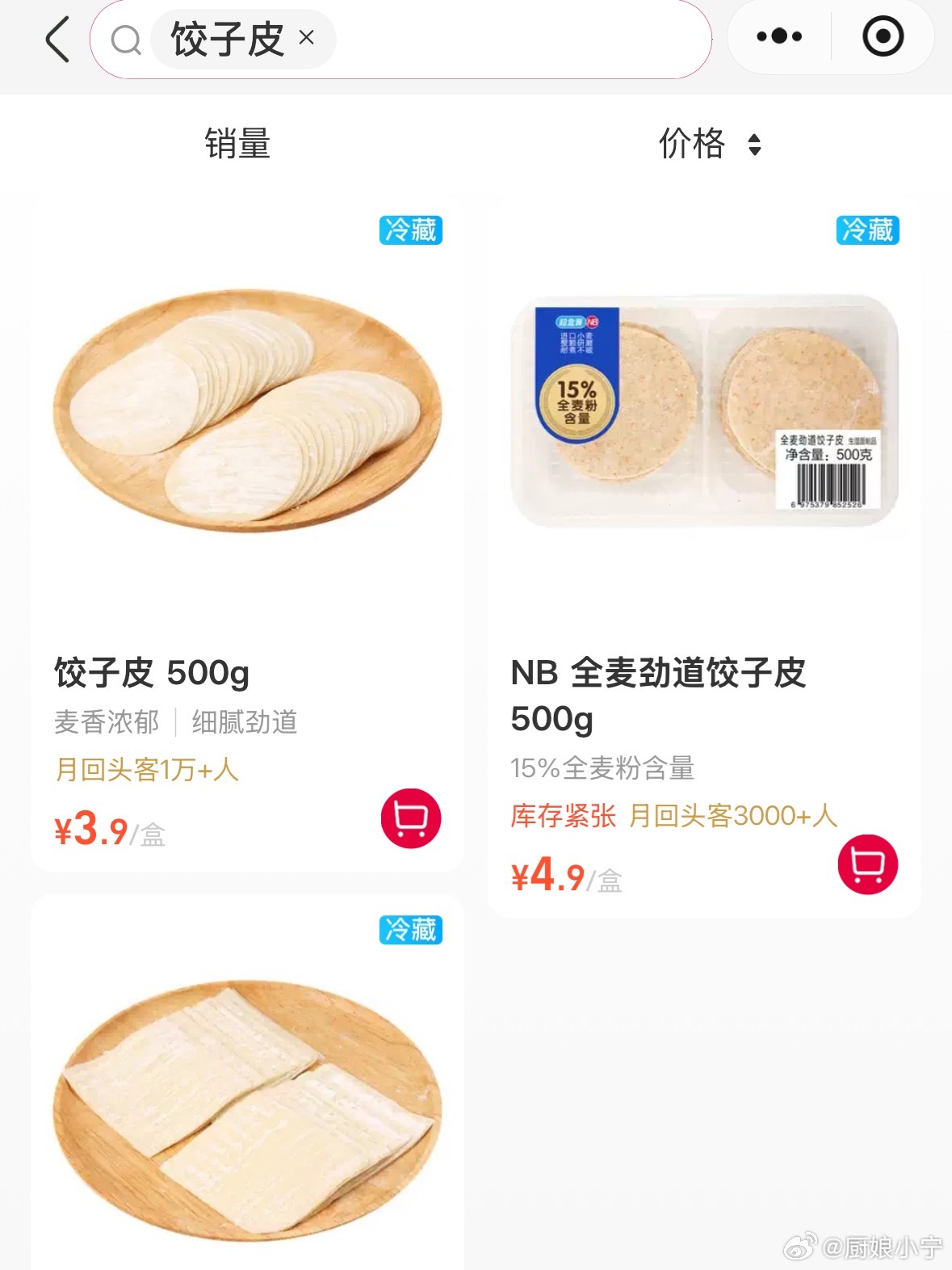Sort results by 销量
The image size is (952, 1270).
[237, 144]
